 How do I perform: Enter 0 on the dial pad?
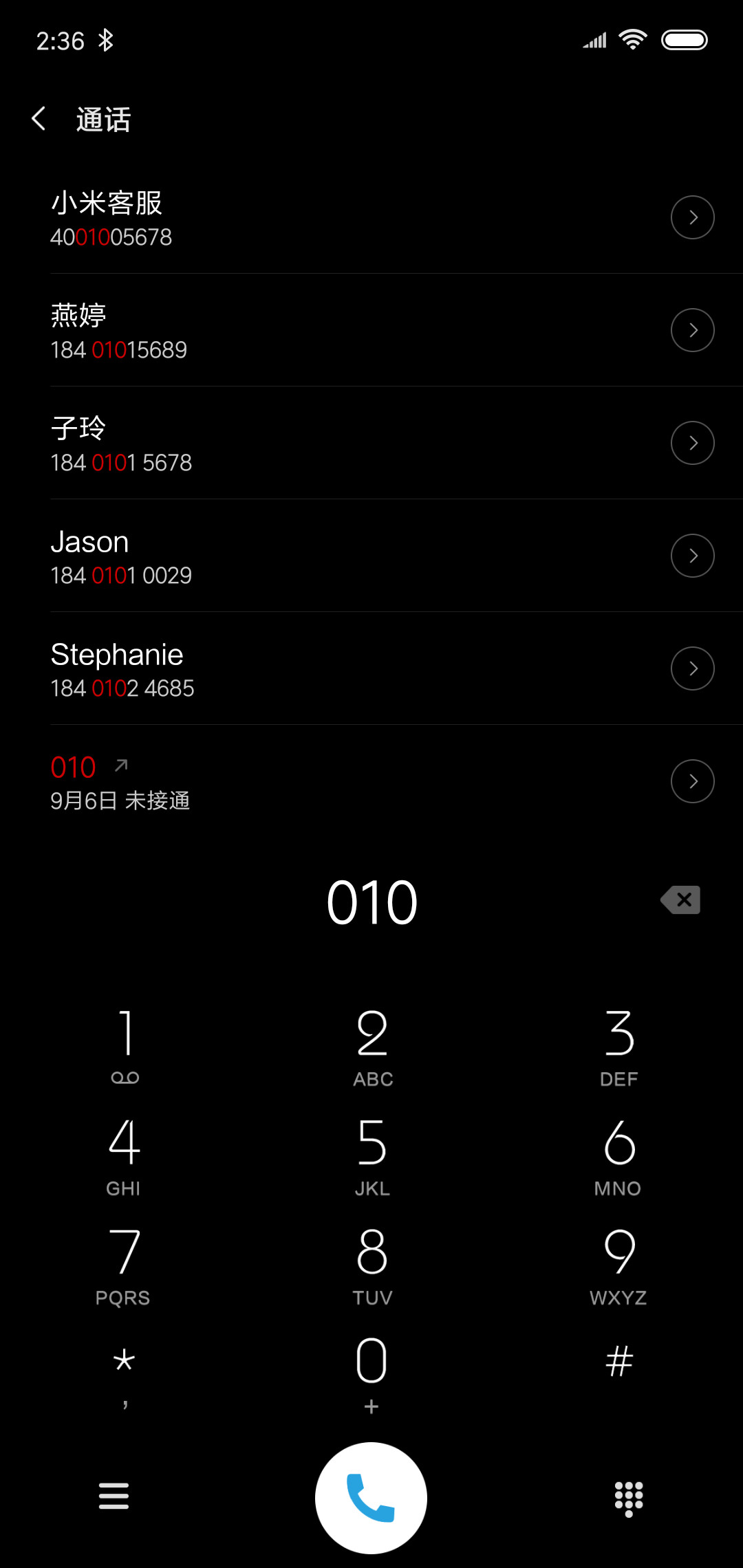(372, 1374)
